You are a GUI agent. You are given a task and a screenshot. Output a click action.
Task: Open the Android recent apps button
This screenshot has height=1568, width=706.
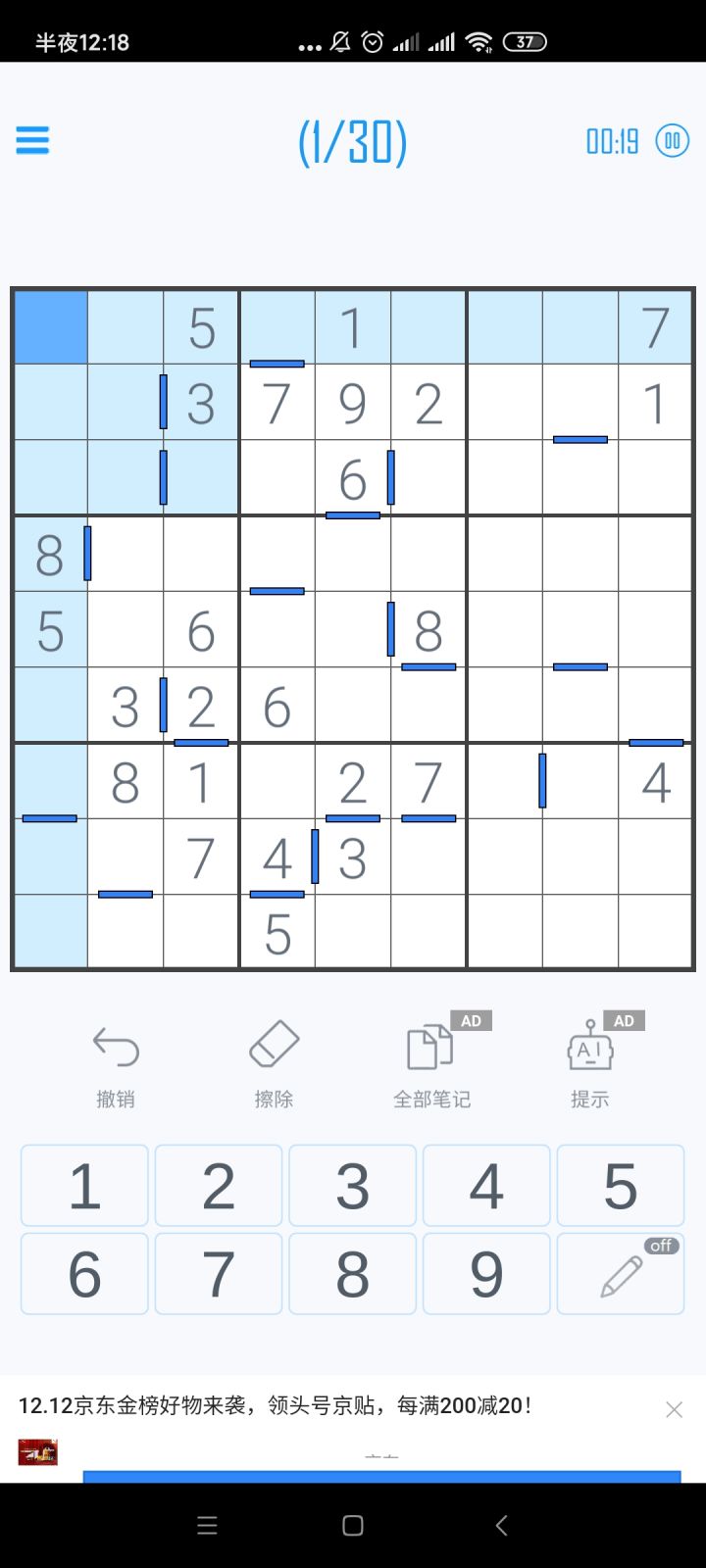[x=207, y=1525]
